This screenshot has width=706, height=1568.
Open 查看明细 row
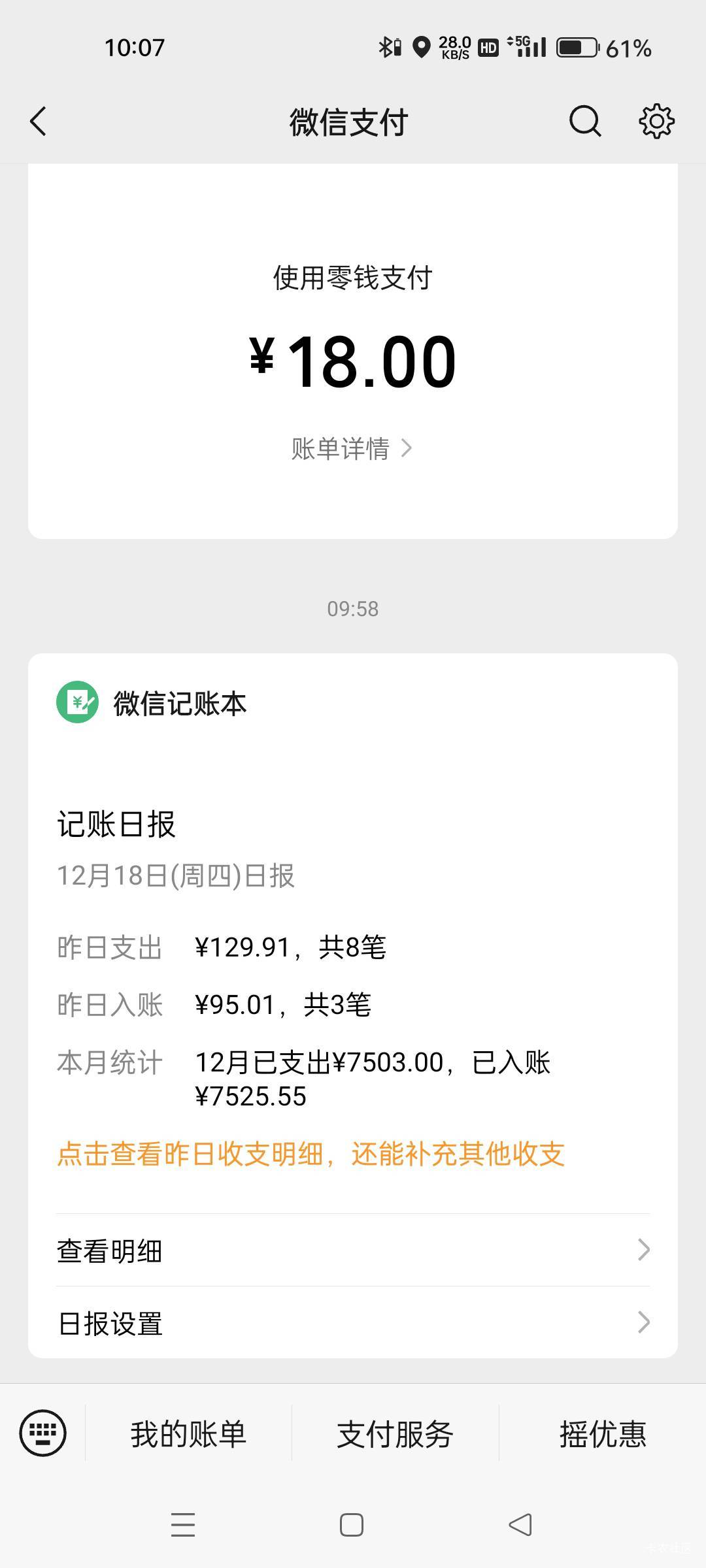click(x=353, y=1250)
